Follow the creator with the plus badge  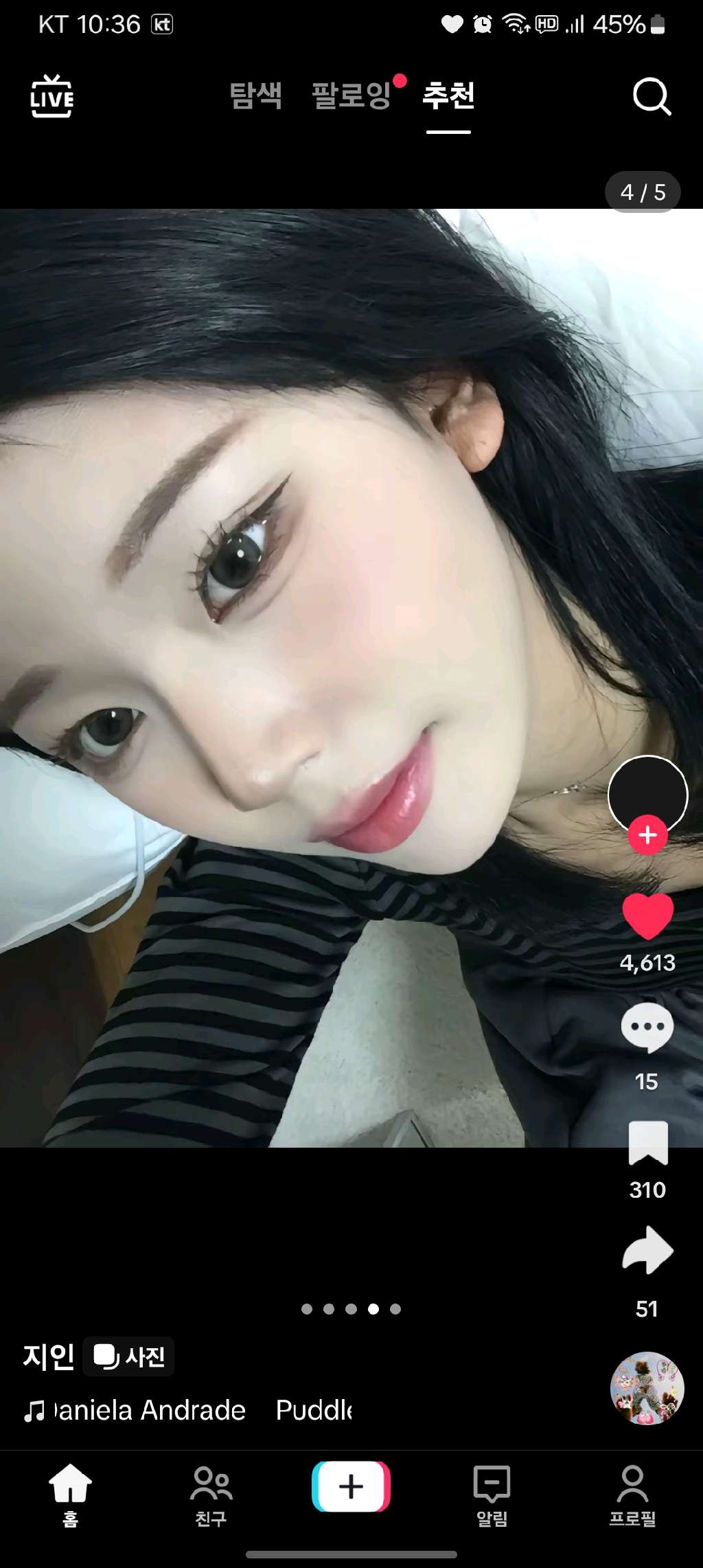click(x=647, y=835)
